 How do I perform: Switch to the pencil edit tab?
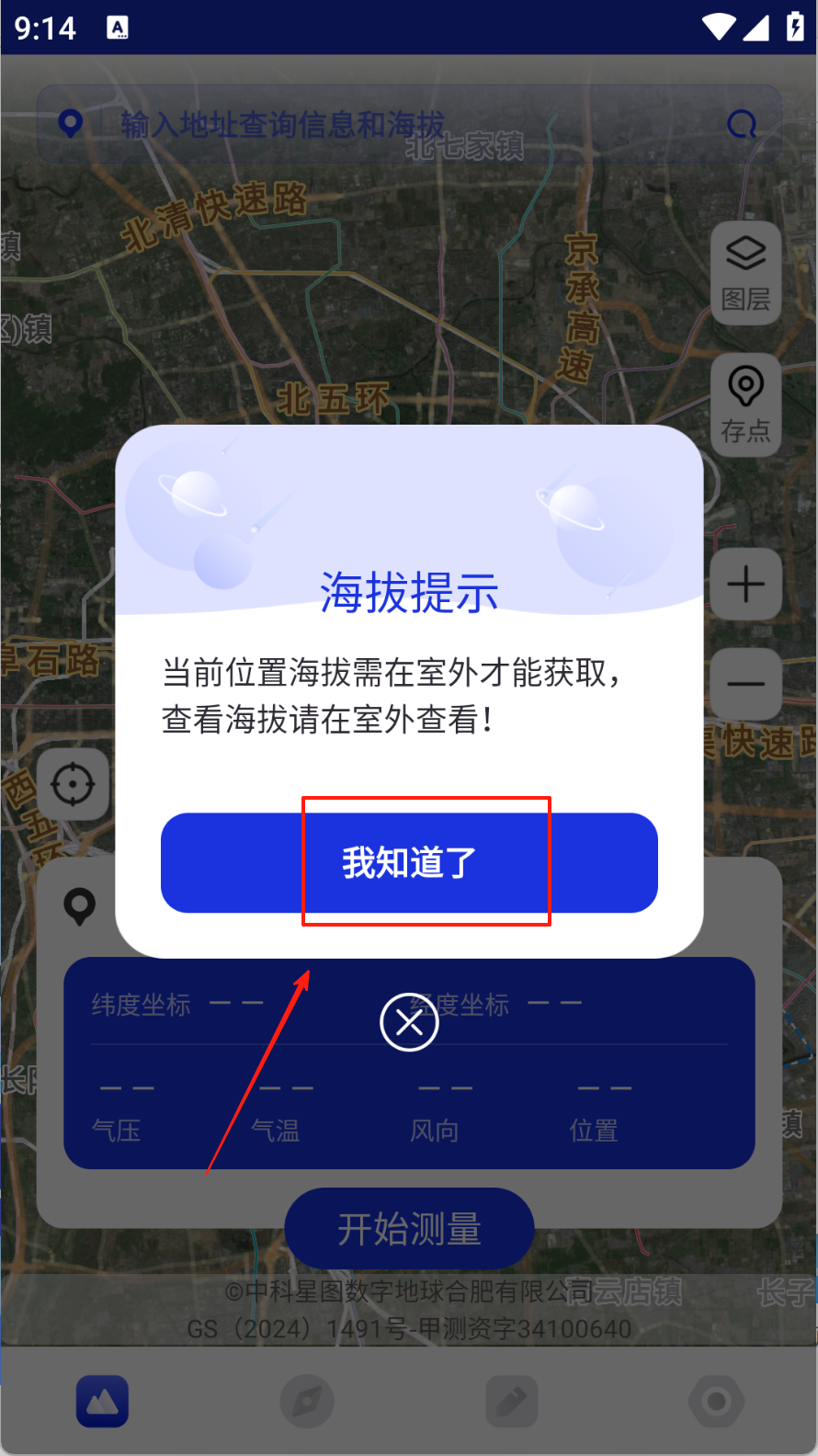(x=512, y=1401)
